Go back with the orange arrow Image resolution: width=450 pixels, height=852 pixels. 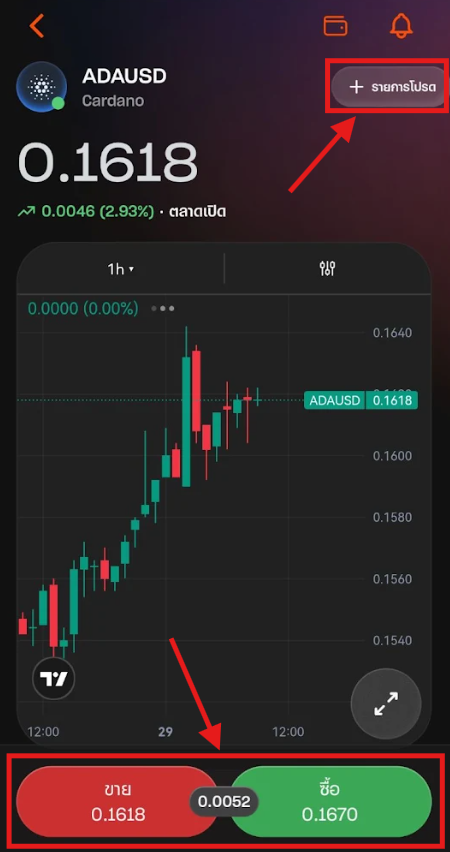coord(37,26)
